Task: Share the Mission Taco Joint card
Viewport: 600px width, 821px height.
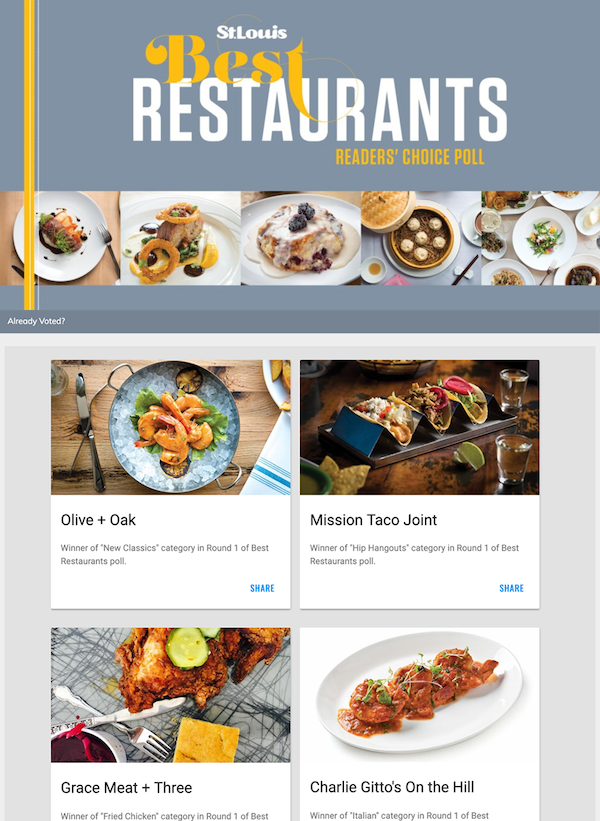Action: 511,588
